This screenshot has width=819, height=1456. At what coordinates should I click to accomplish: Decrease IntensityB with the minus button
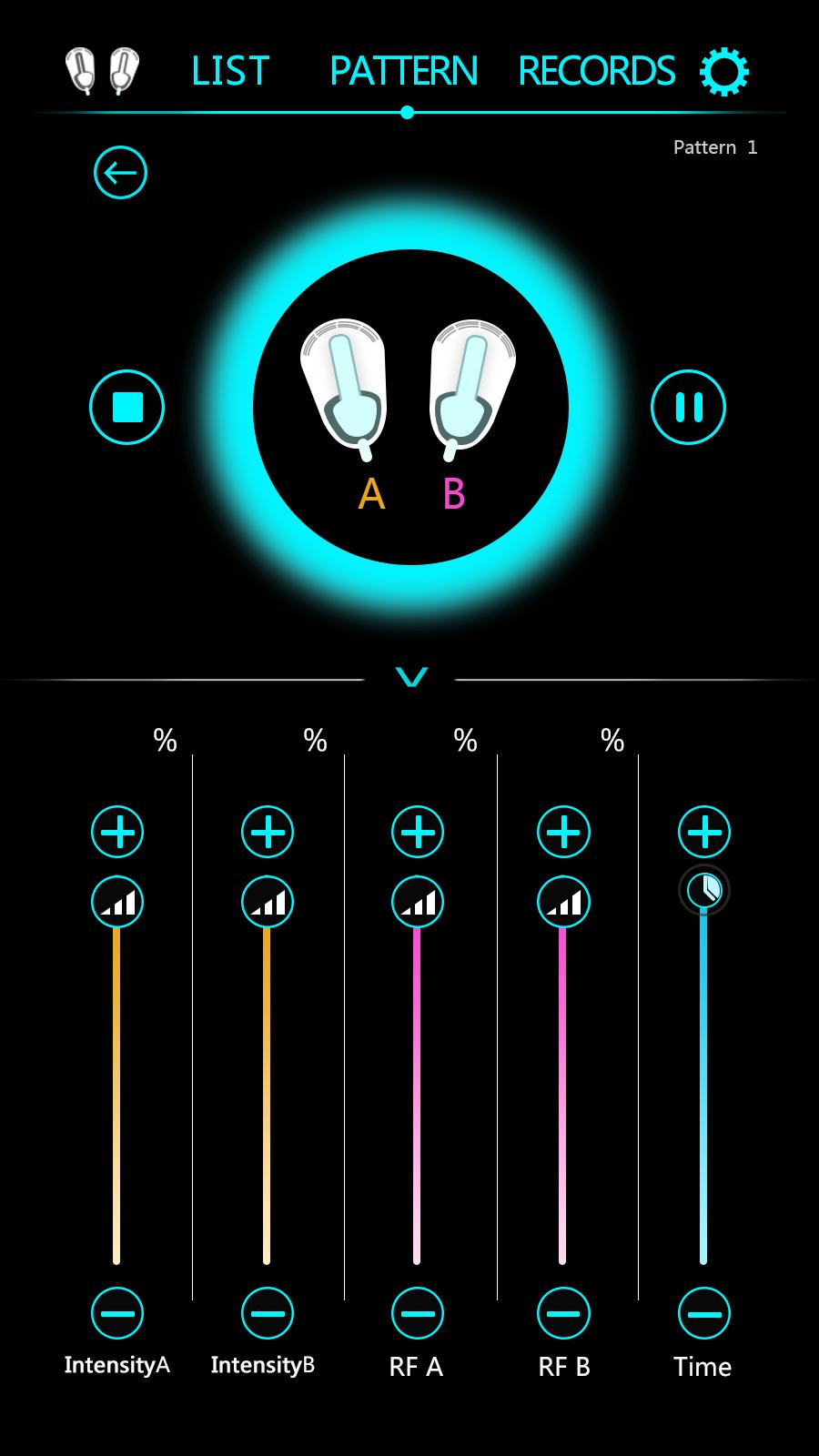(x=268, y=1313)
